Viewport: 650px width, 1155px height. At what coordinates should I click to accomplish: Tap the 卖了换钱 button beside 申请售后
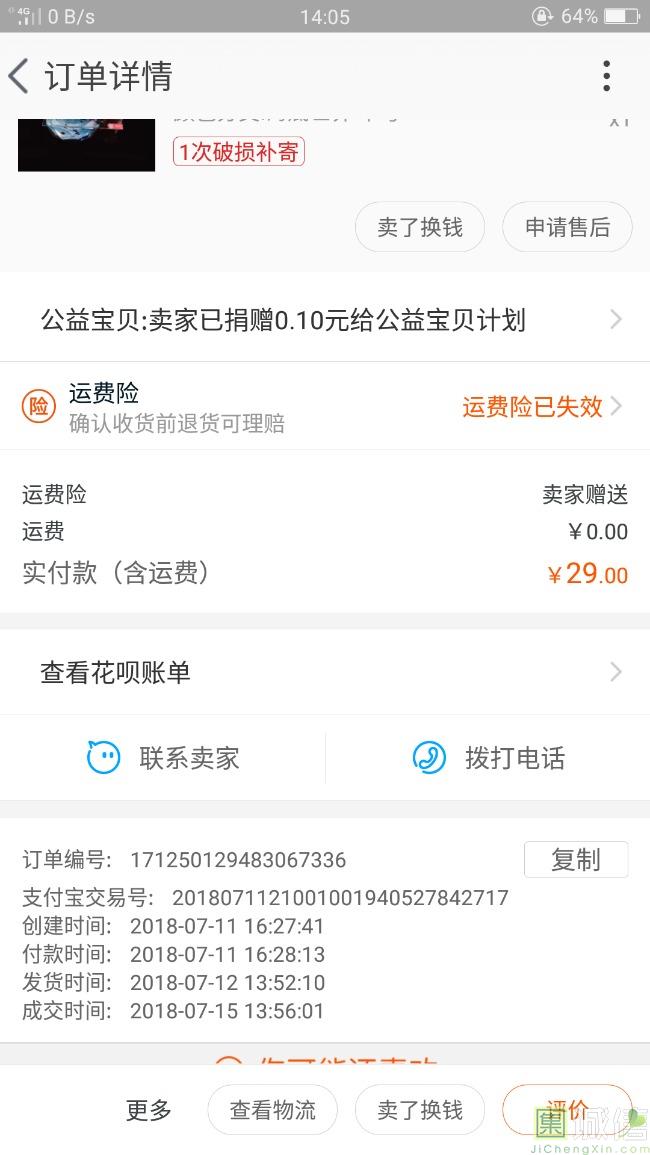(x=420, y=227)
